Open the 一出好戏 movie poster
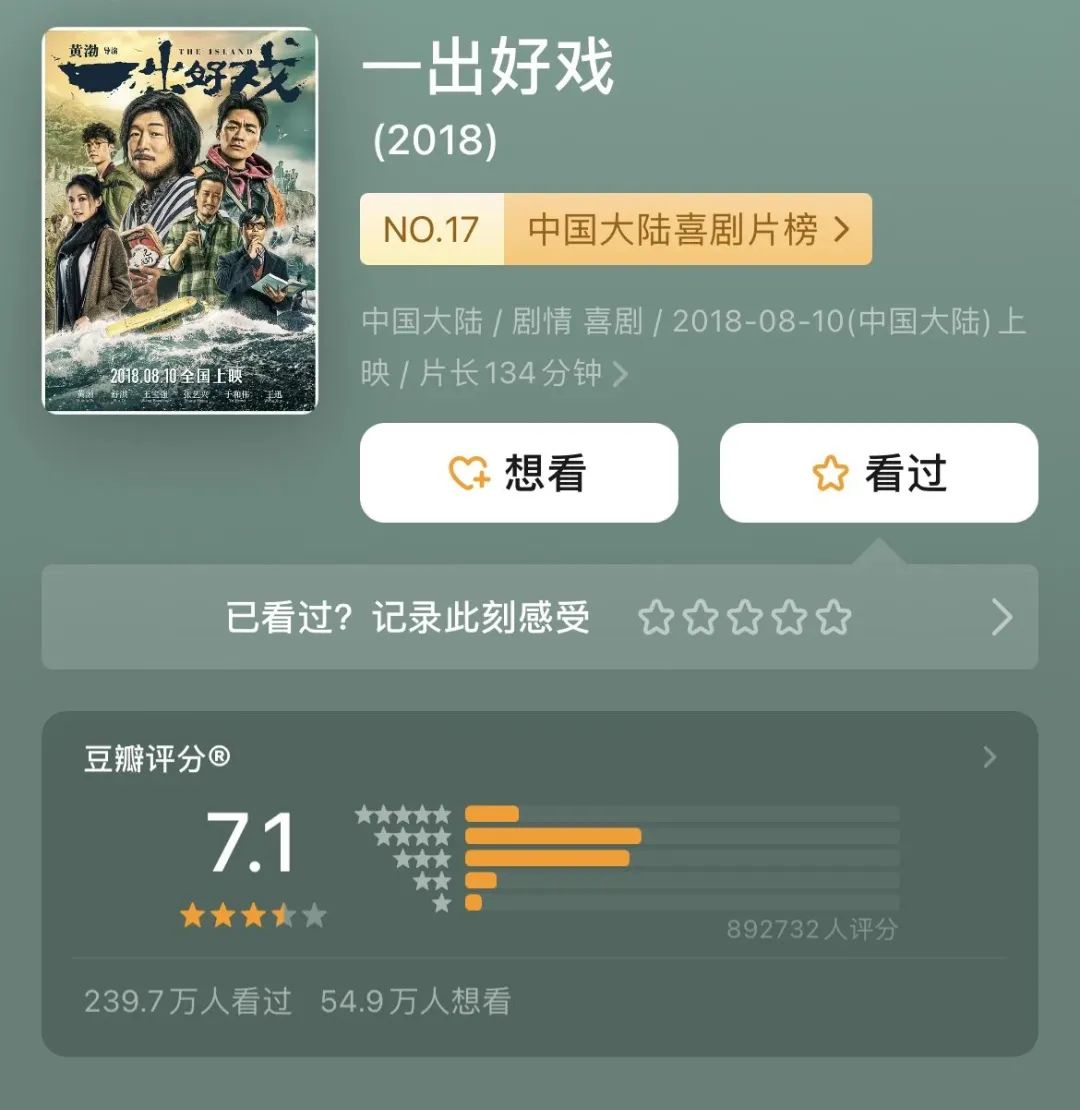The height and width of the screenshot is (1110, 1080). point(180,220)
